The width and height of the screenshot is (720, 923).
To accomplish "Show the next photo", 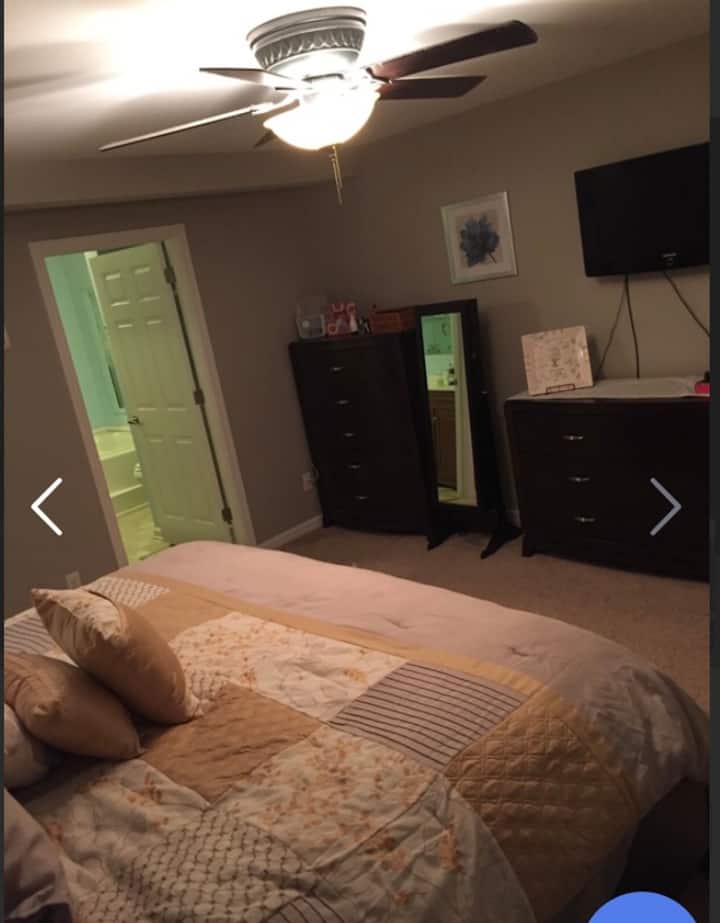I will pos(666,506).
